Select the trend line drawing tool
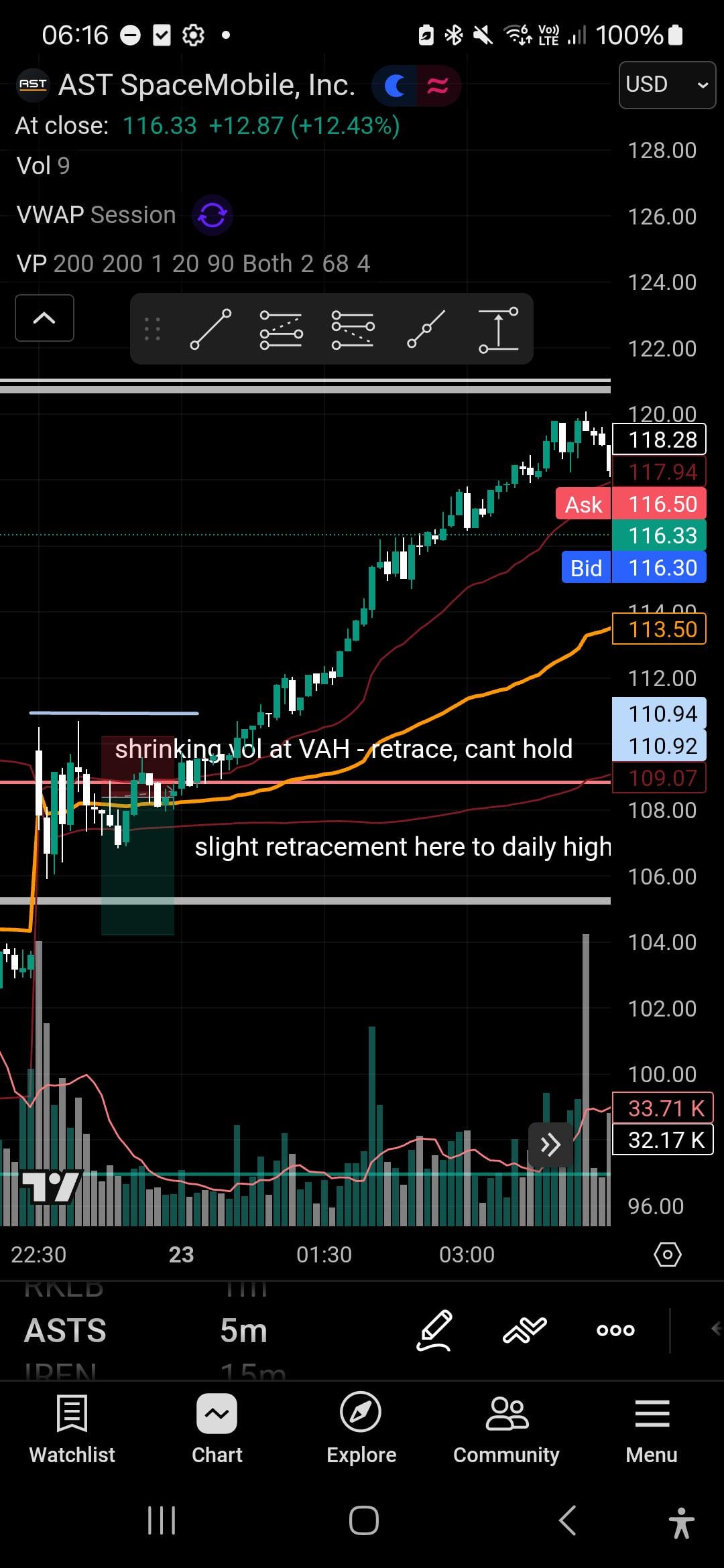 pyautogui.click(x=210, y=329)
